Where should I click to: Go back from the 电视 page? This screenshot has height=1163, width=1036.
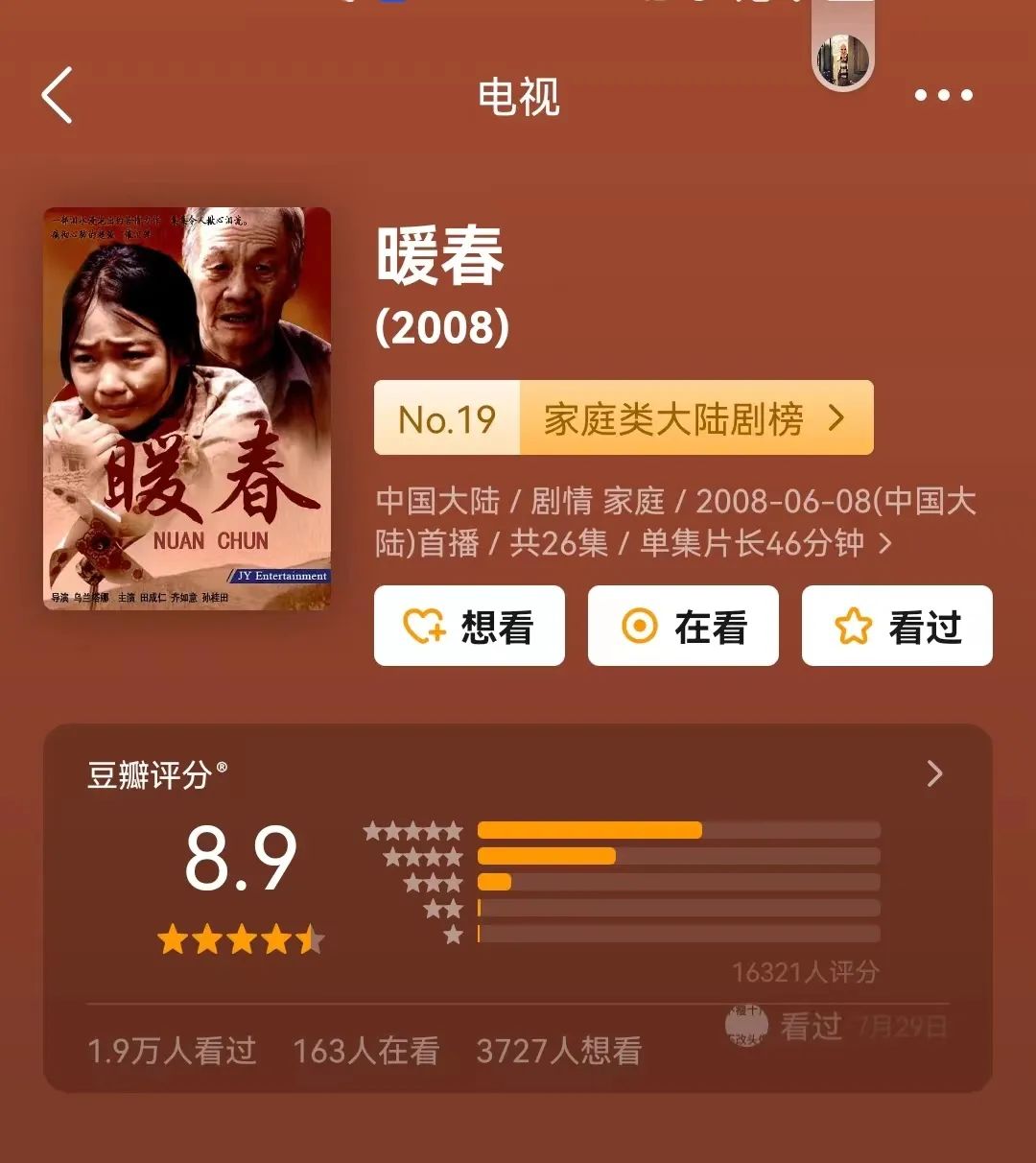click(58, 95)
